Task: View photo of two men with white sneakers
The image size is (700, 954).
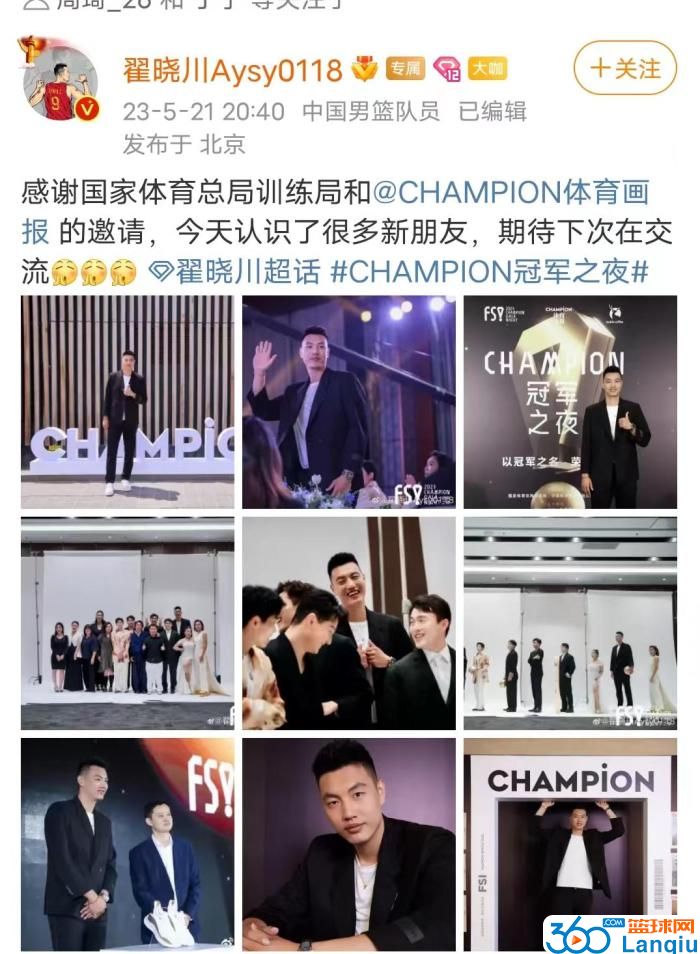Action: pos(127,843)
